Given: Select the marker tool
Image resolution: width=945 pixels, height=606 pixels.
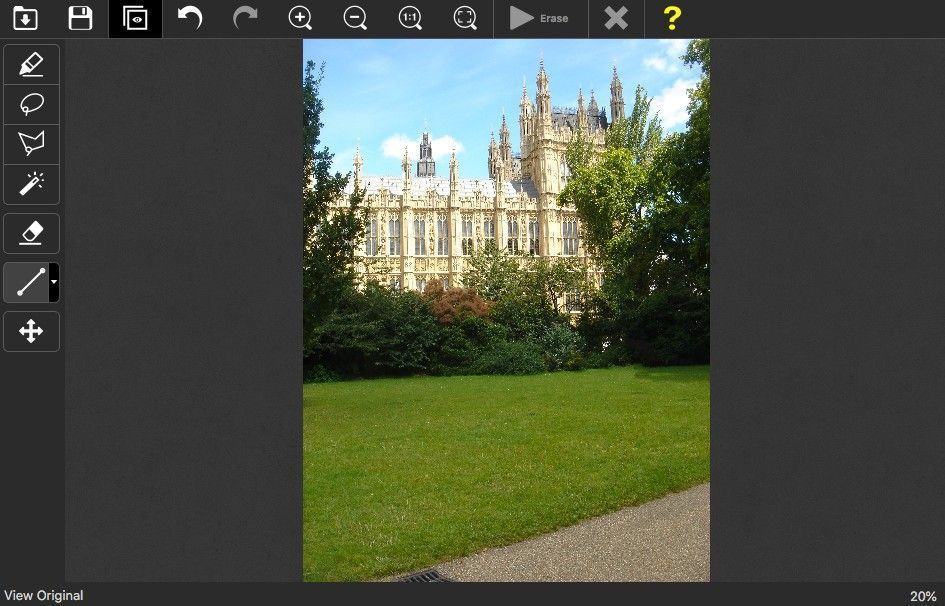Looking at the screenshot, I should pyautogui.click(x=31, y=65).
